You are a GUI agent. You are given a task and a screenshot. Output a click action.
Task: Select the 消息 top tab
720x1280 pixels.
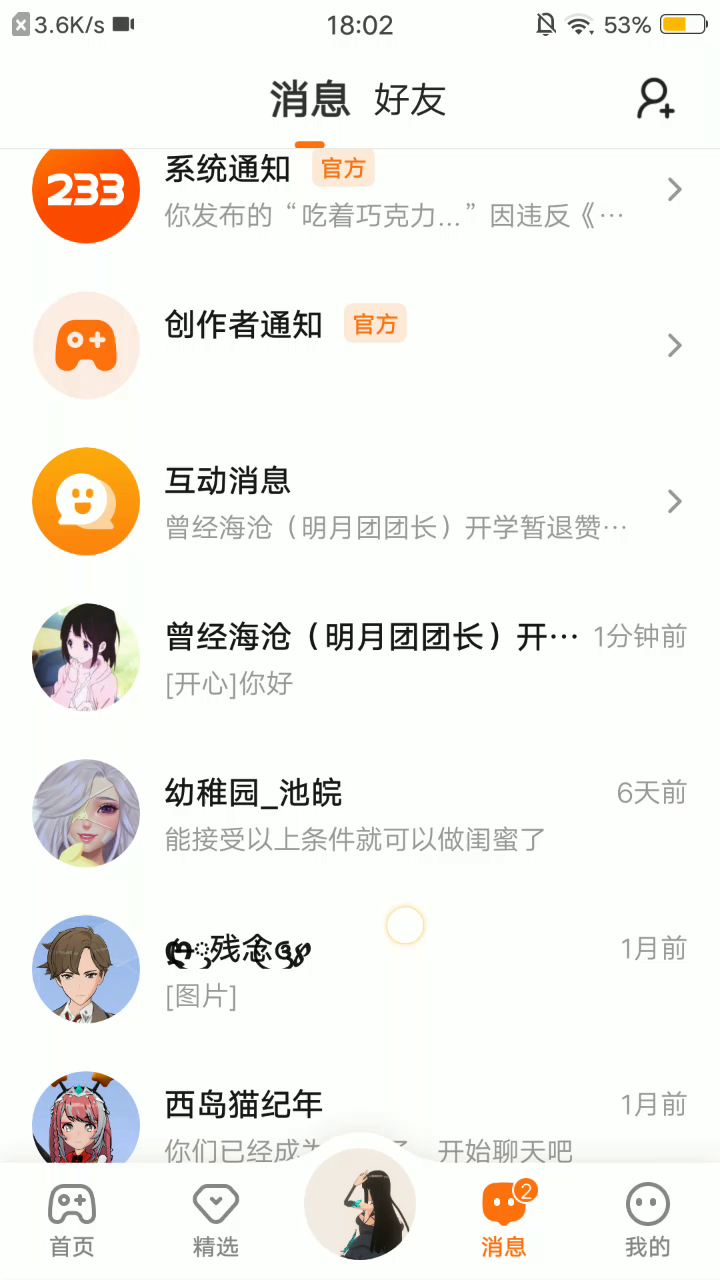[x=310, y=100]
